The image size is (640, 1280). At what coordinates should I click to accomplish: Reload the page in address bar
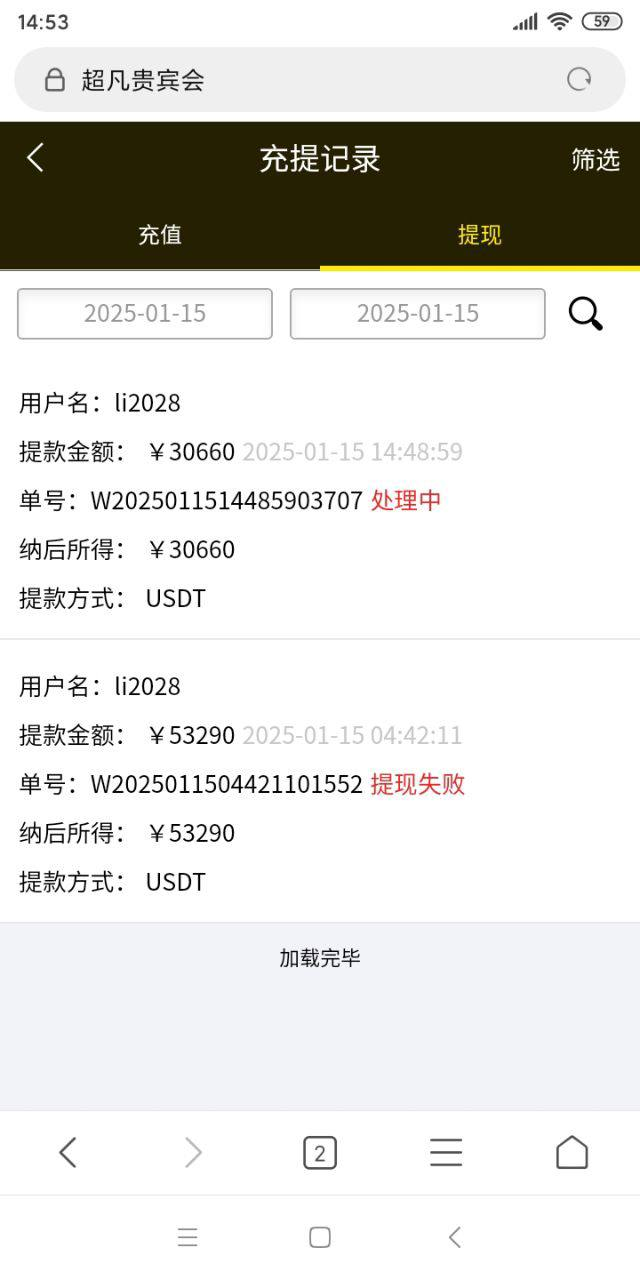tap(579, 80)
